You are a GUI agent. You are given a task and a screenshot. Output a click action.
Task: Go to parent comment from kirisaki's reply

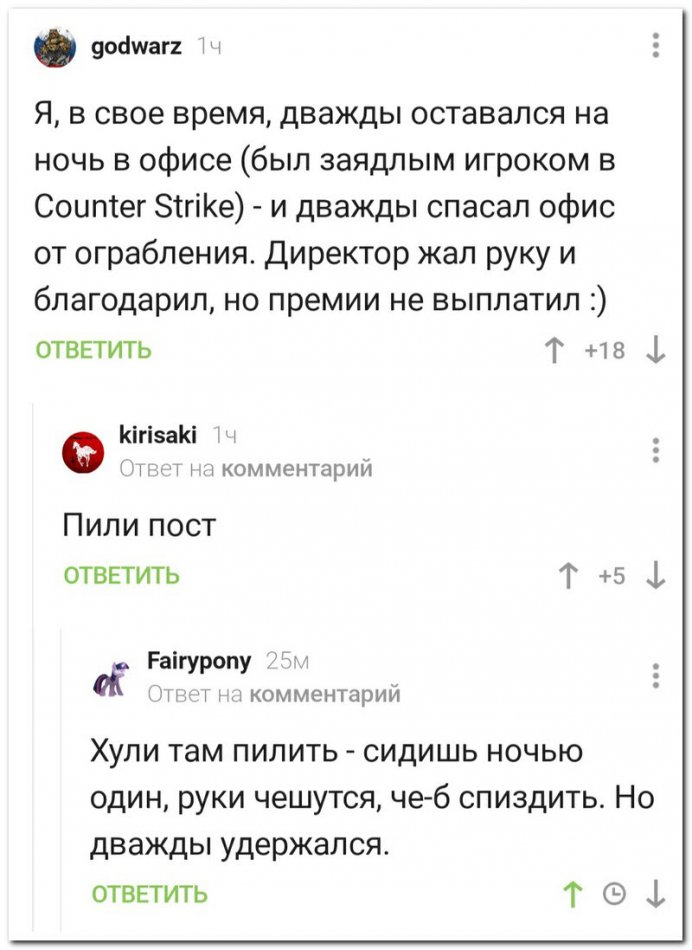296,468
